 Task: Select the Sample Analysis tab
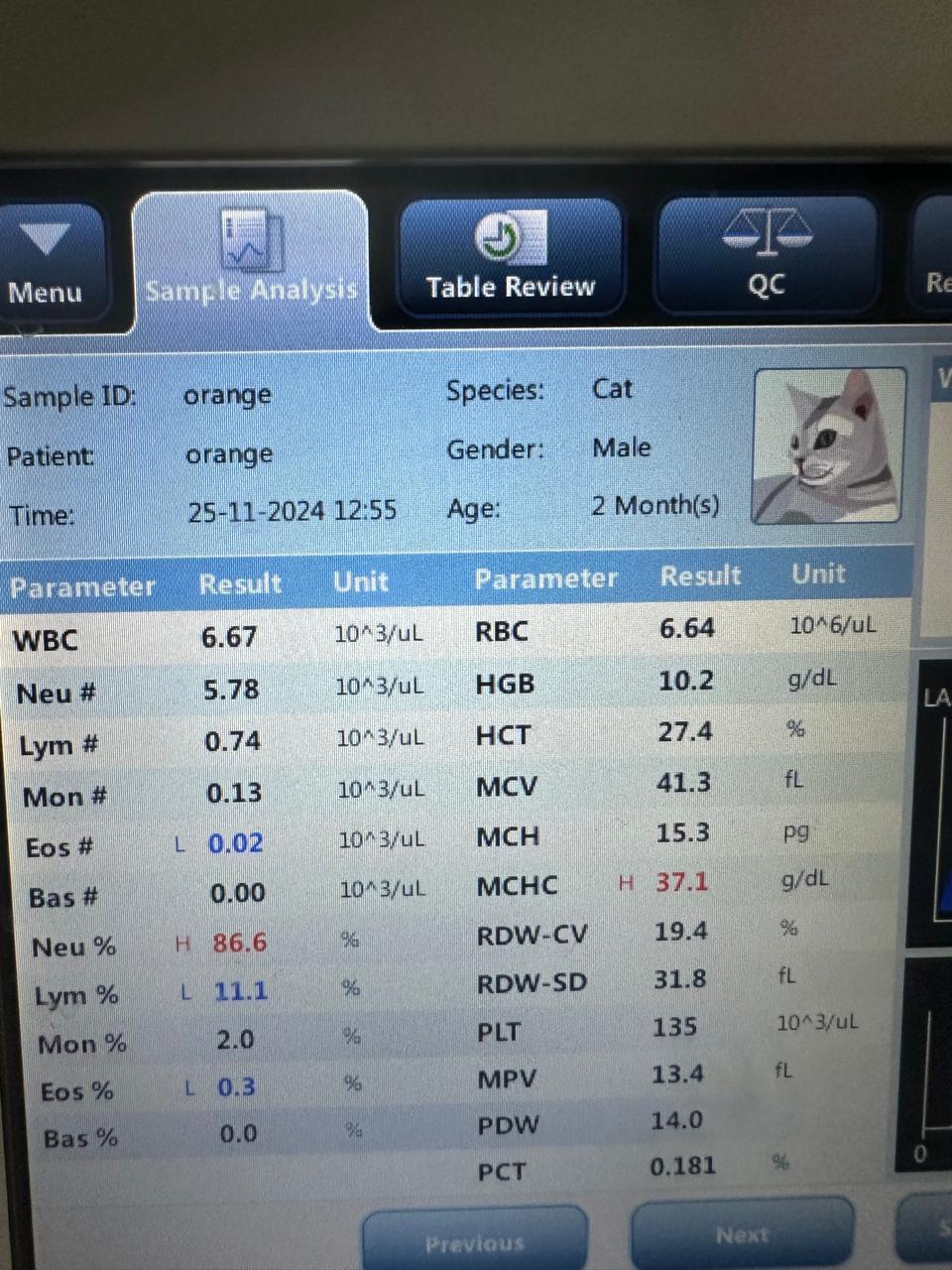coord(250,258)
